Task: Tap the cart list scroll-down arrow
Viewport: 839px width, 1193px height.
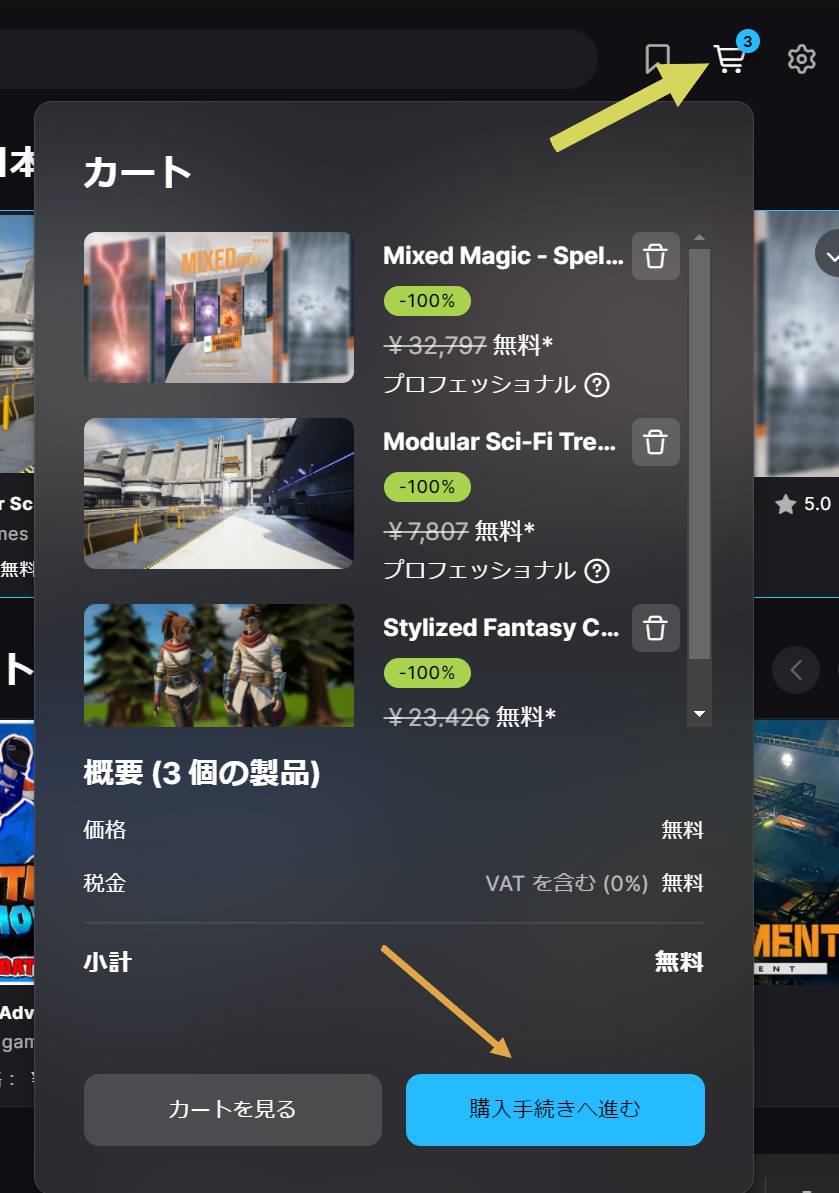Action: 700,714
